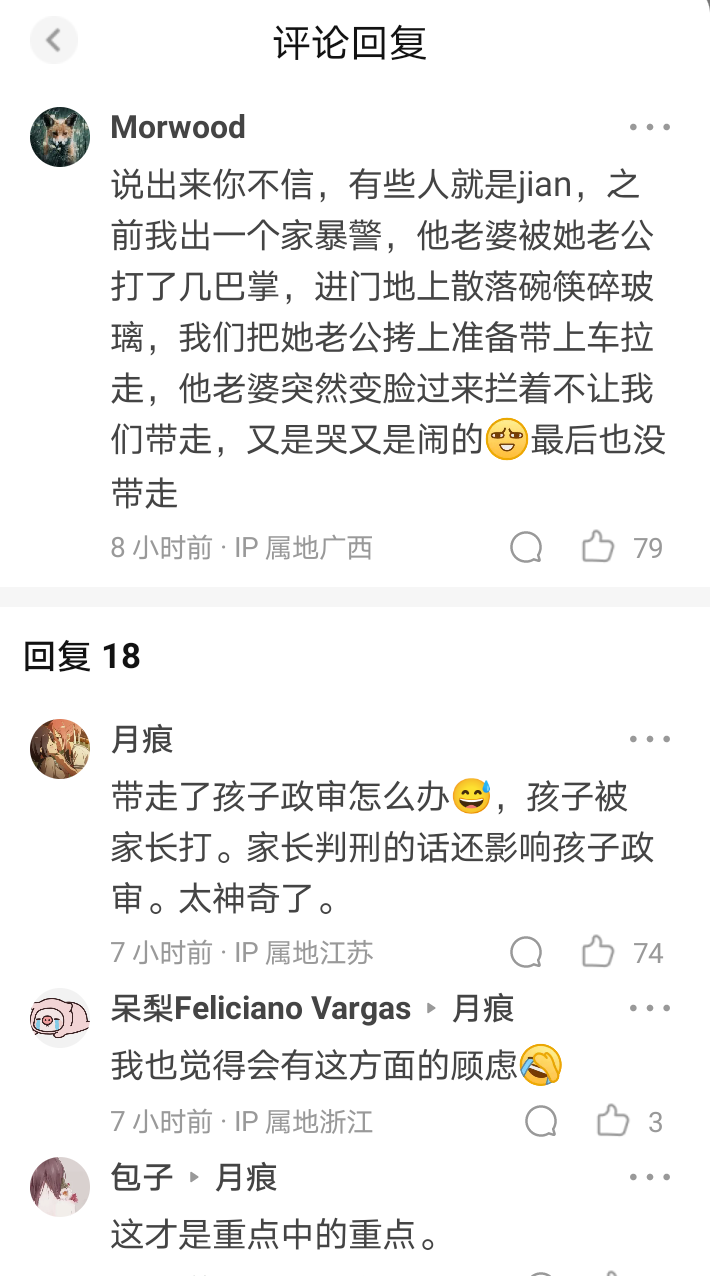
Task: Open Morwood's profile avatar
Action: click(x=60, y=137)
